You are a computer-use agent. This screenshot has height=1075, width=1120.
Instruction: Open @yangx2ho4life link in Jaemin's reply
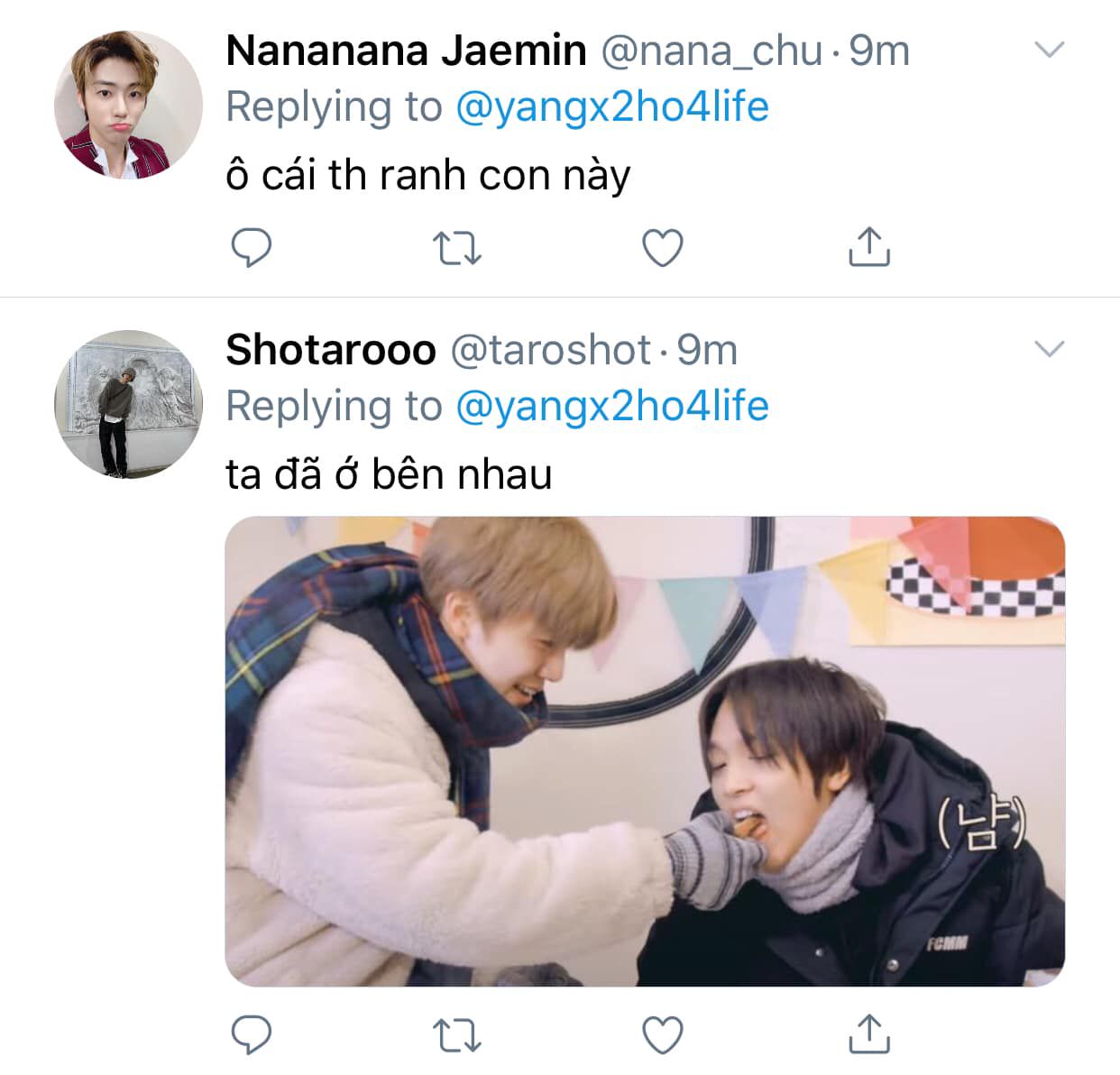point(612,106)
